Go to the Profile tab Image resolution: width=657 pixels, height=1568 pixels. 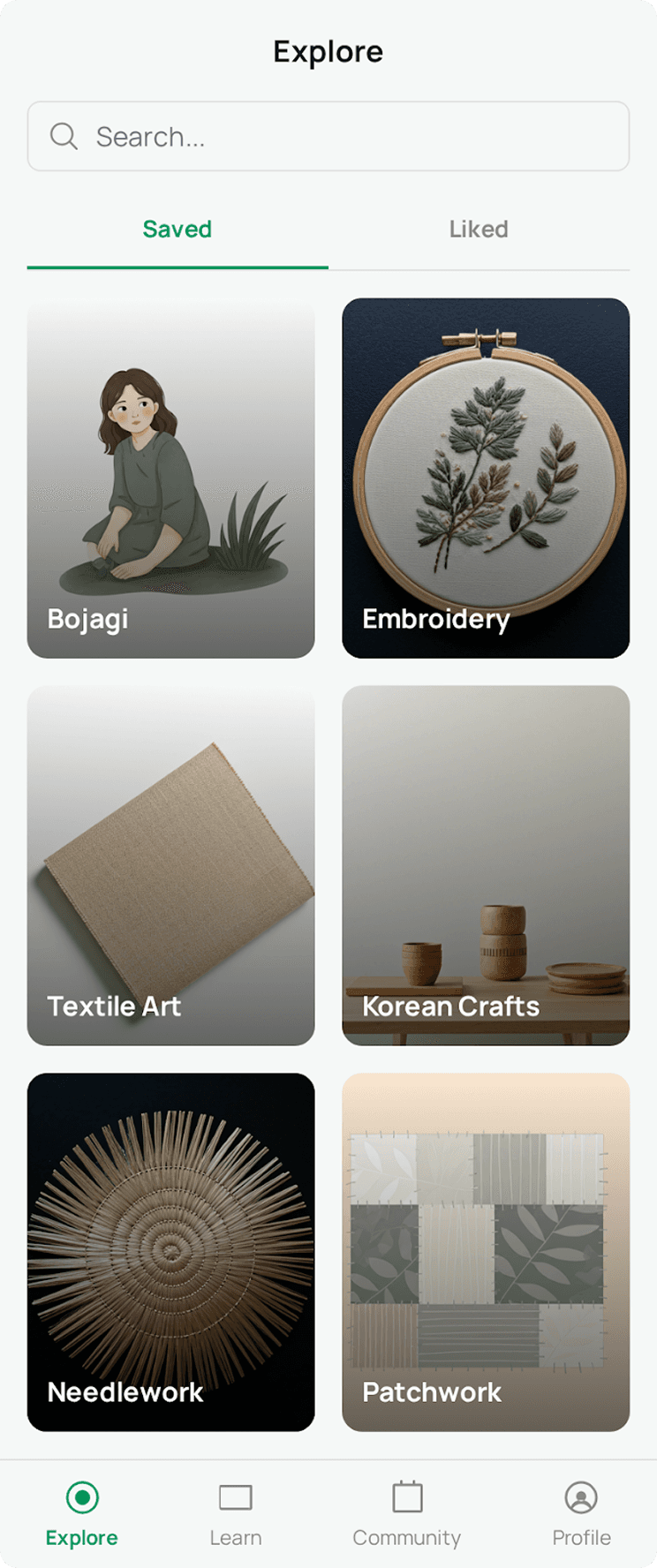coord(581,1513)
